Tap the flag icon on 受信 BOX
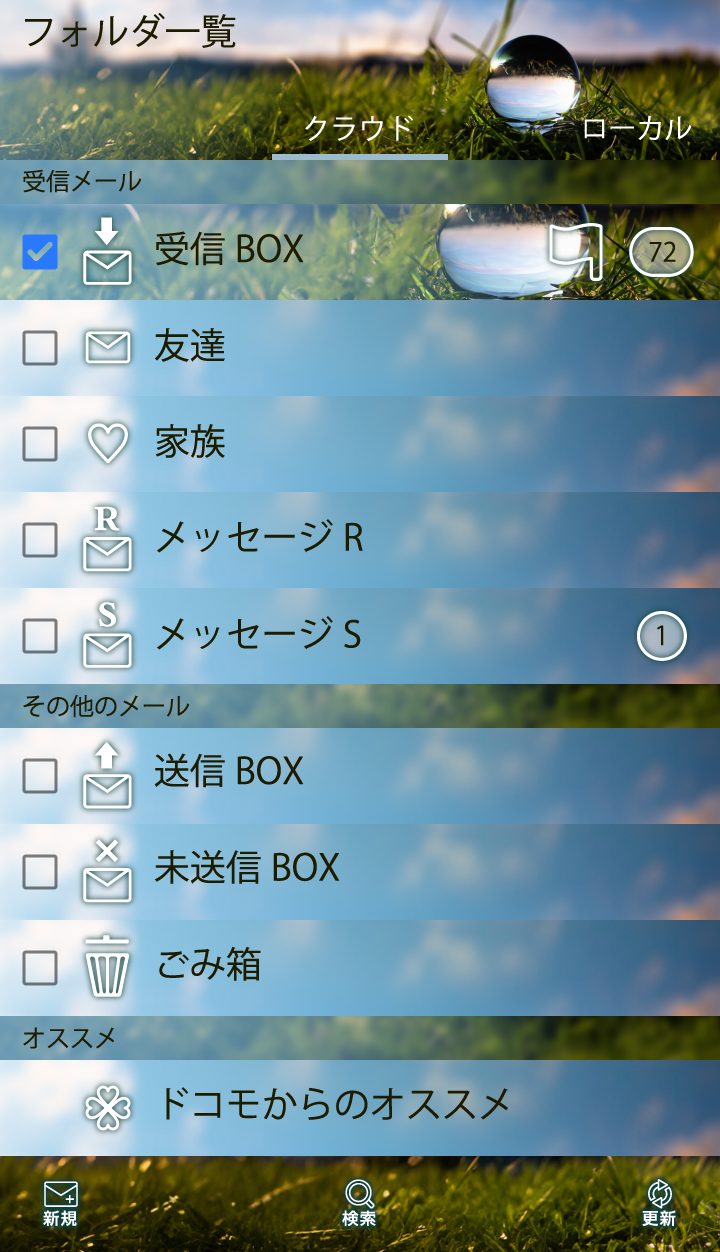The width and height of the screenshot is (720, 1252). [x=576, y=251]
